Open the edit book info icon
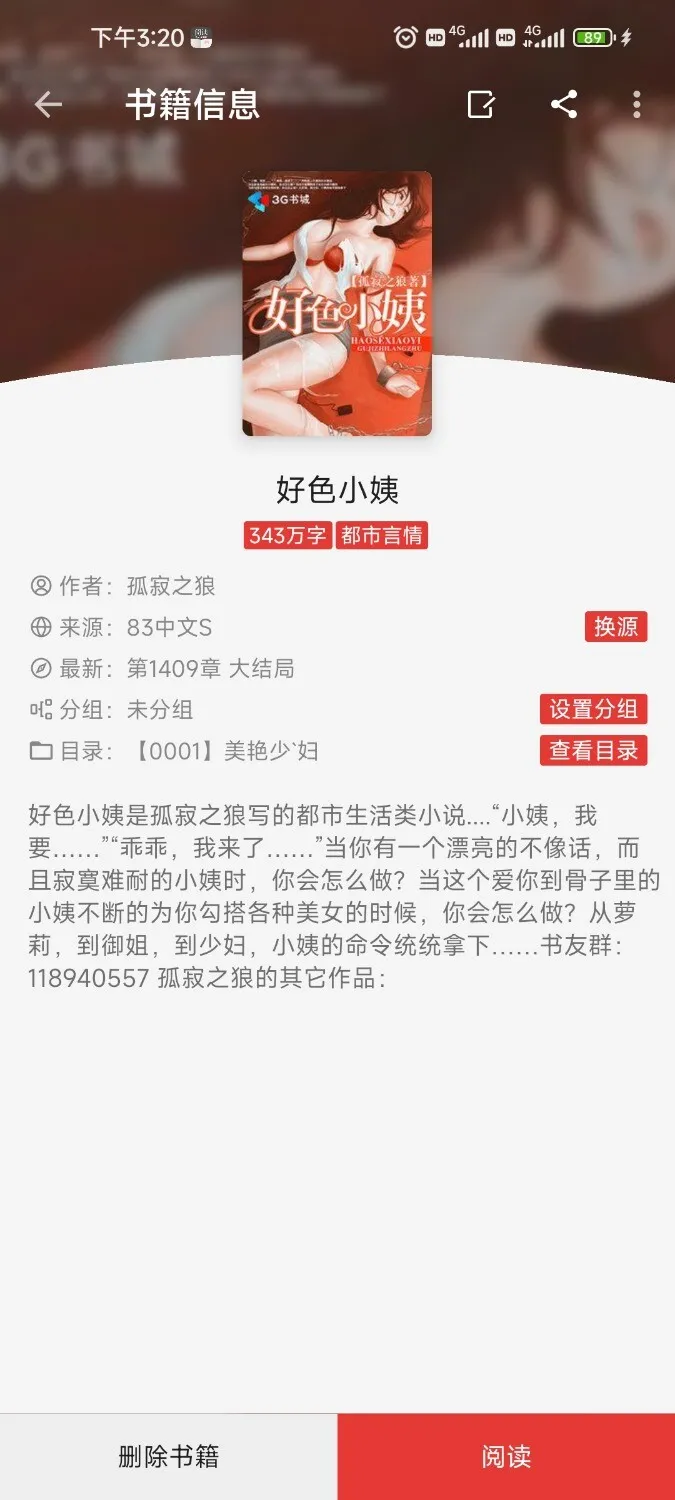 (481, 105)
